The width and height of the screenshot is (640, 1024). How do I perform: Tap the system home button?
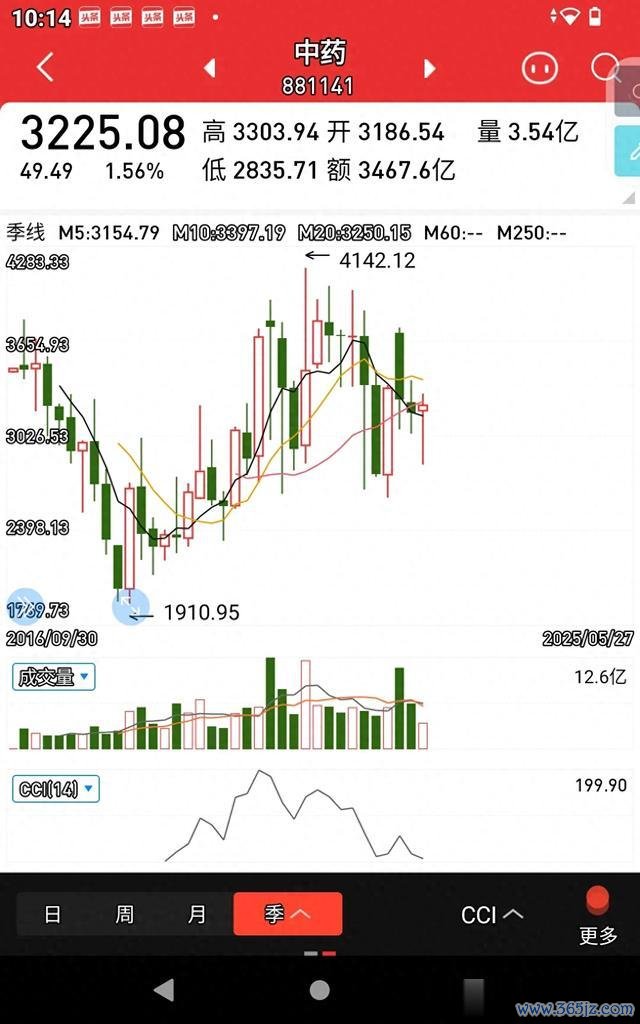click(319, 990)
